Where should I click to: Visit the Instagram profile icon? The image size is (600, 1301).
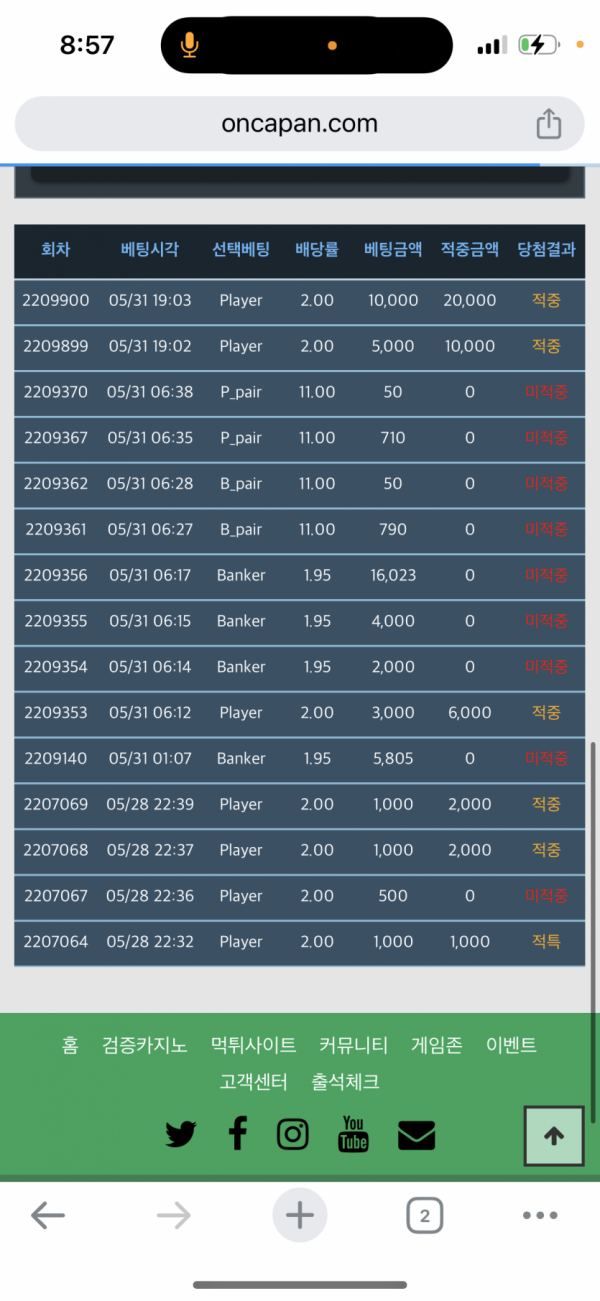[293, 1134]
